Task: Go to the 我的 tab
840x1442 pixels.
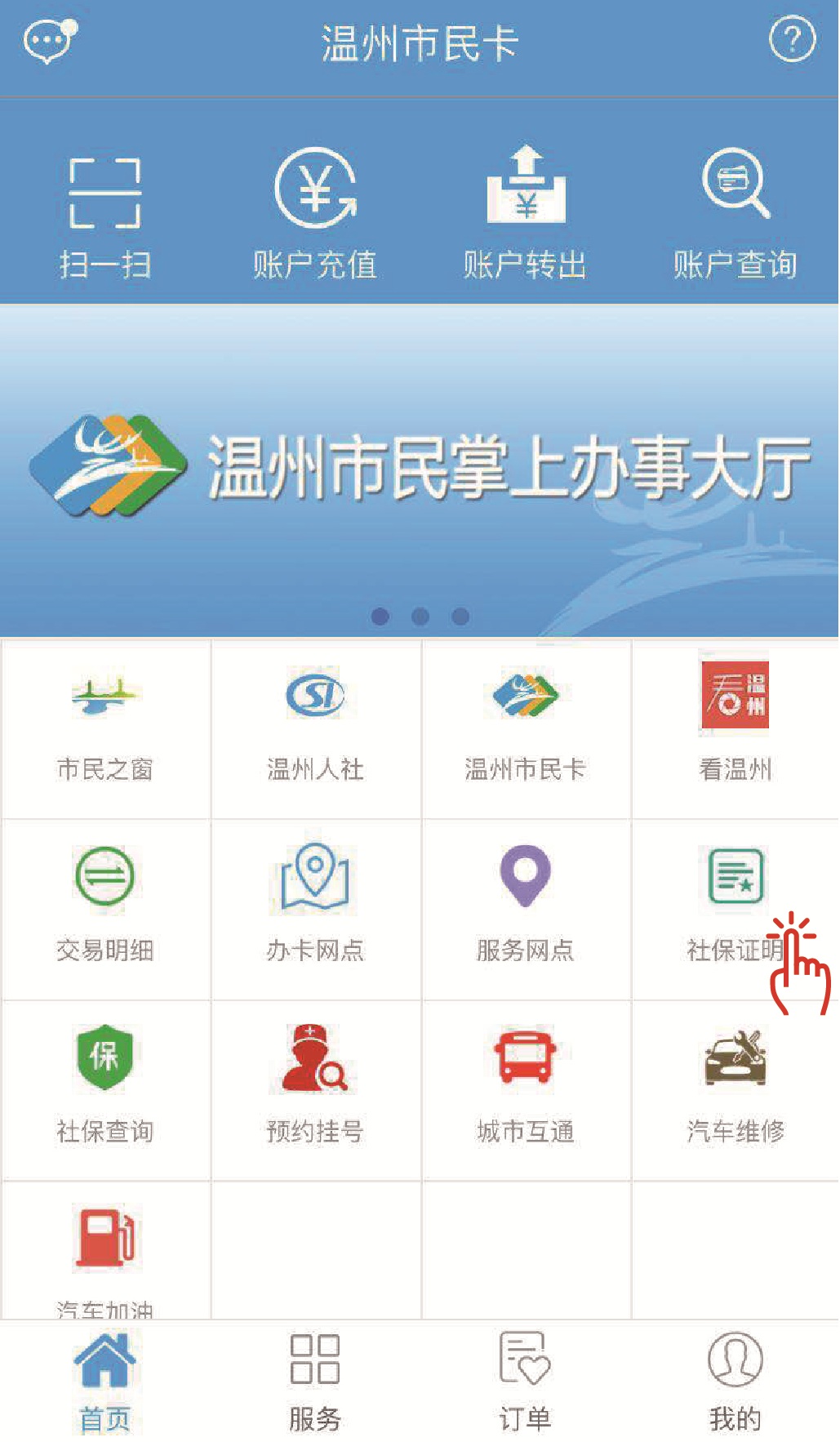Action: coord(735,1382)
